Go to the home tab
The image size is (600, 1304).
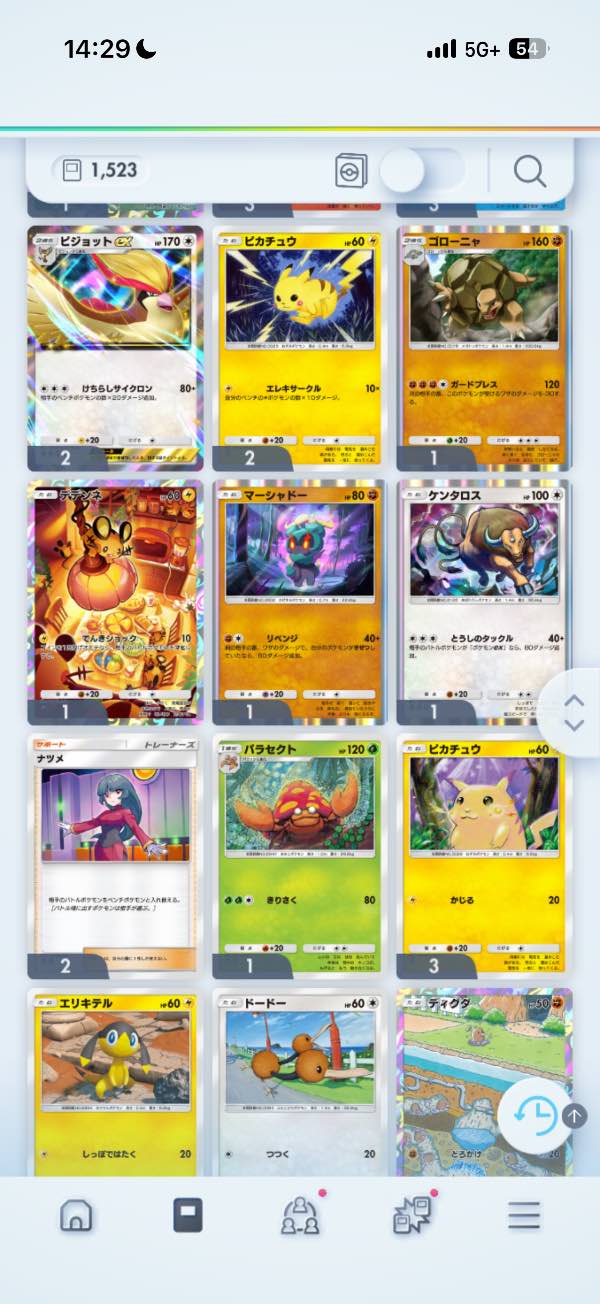click(76, 1215)
